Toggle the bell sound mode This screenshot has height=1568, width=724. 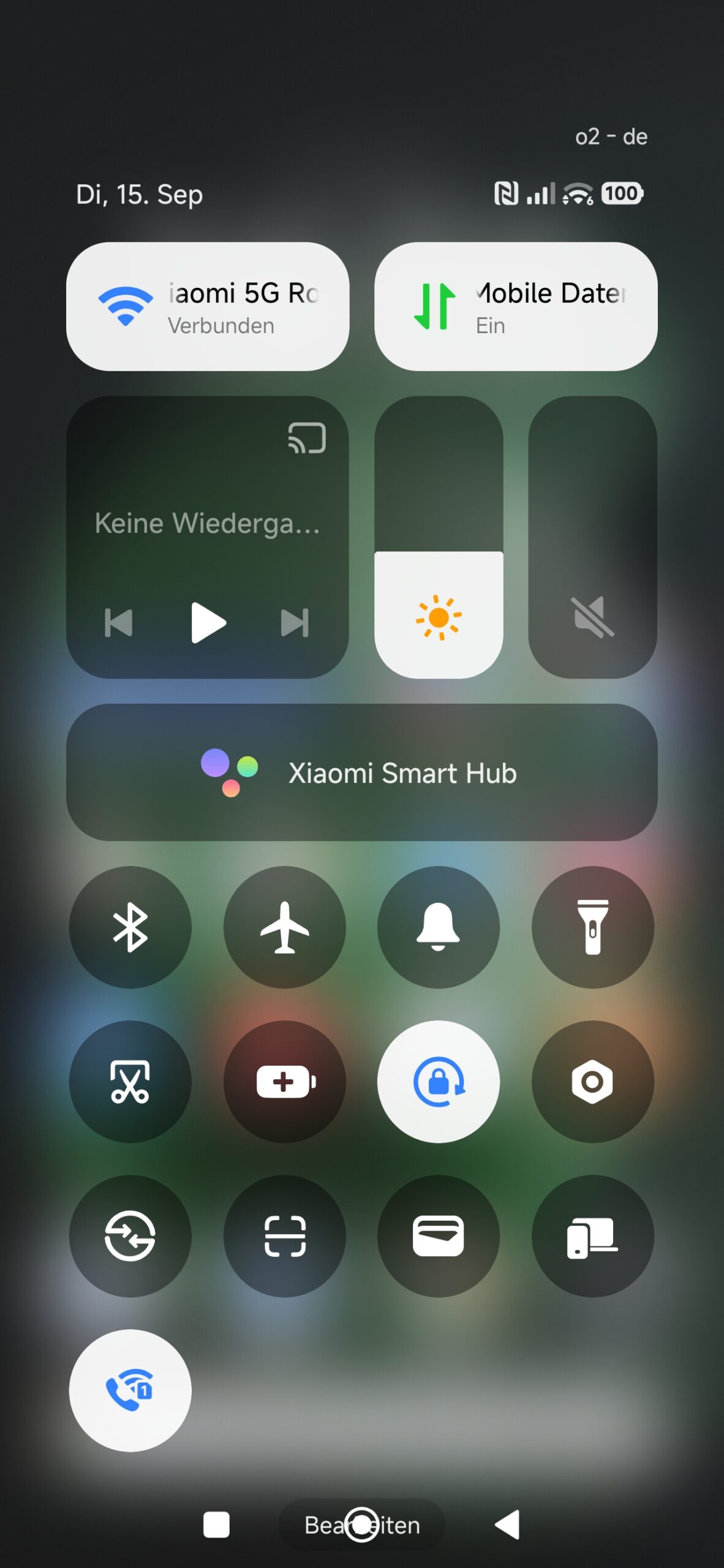coord(439,927)
